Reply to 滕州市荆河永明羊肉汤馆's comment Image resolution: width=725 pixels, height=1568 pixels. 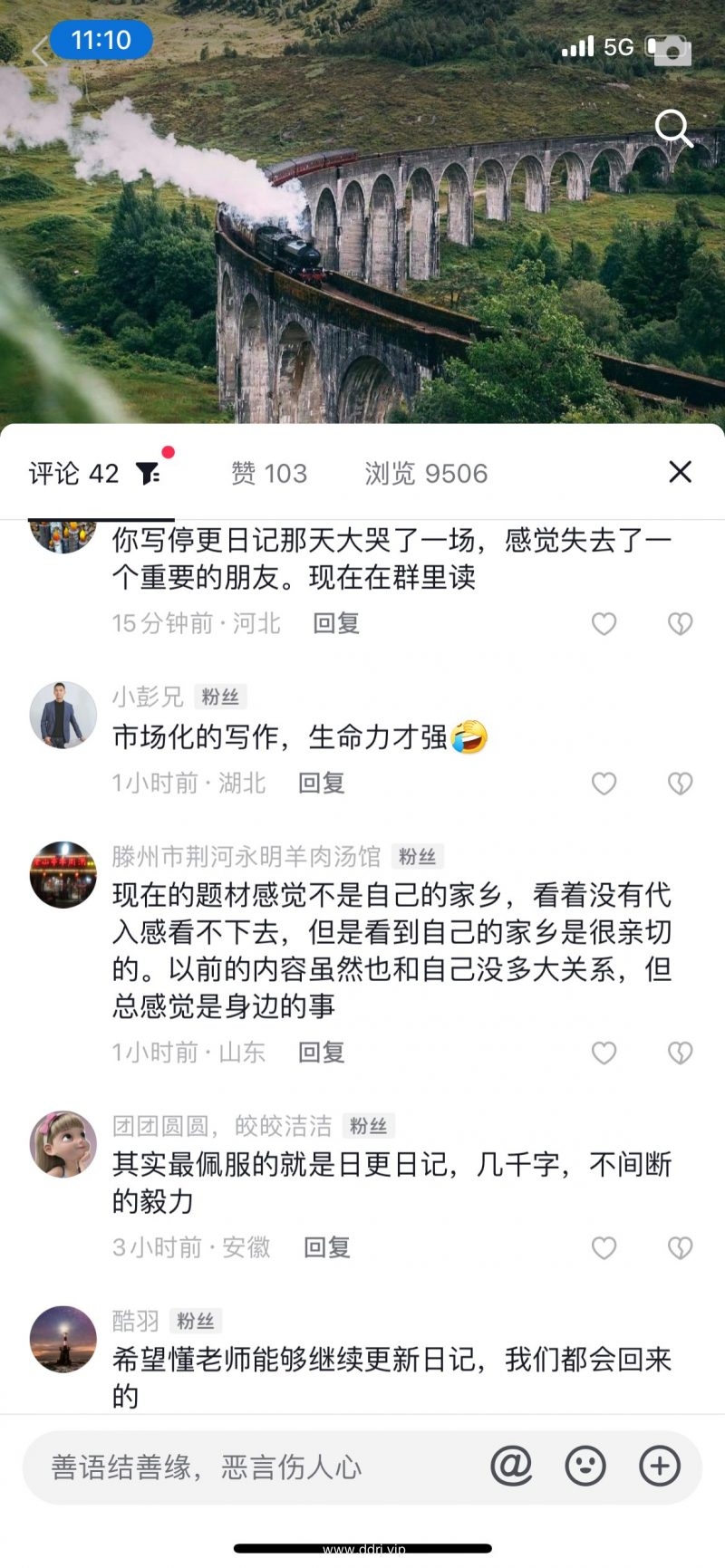click(321, 1052)
